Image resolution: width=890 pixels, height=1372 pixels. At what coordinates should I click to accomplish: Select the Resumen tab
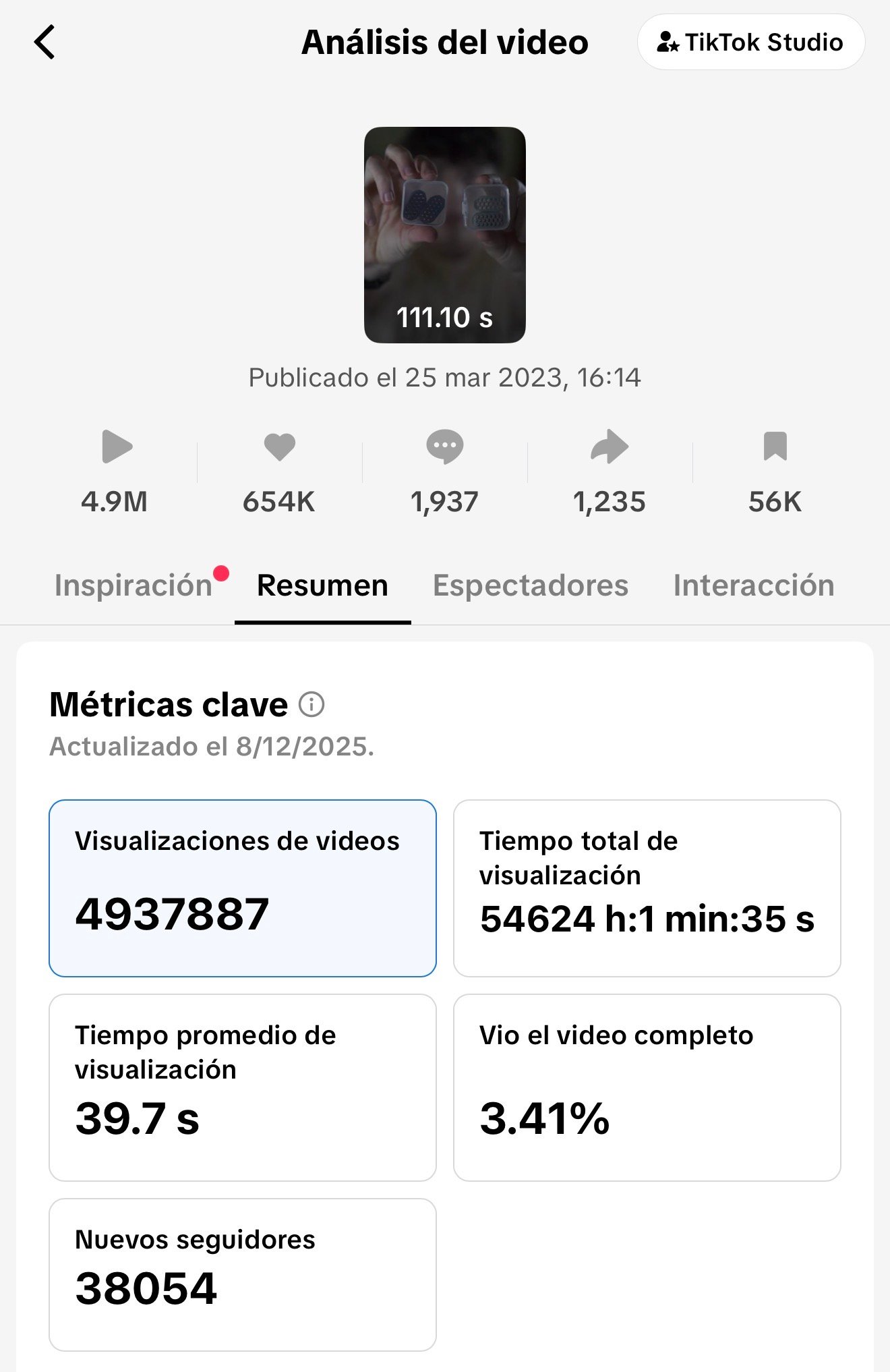(323, 585)
